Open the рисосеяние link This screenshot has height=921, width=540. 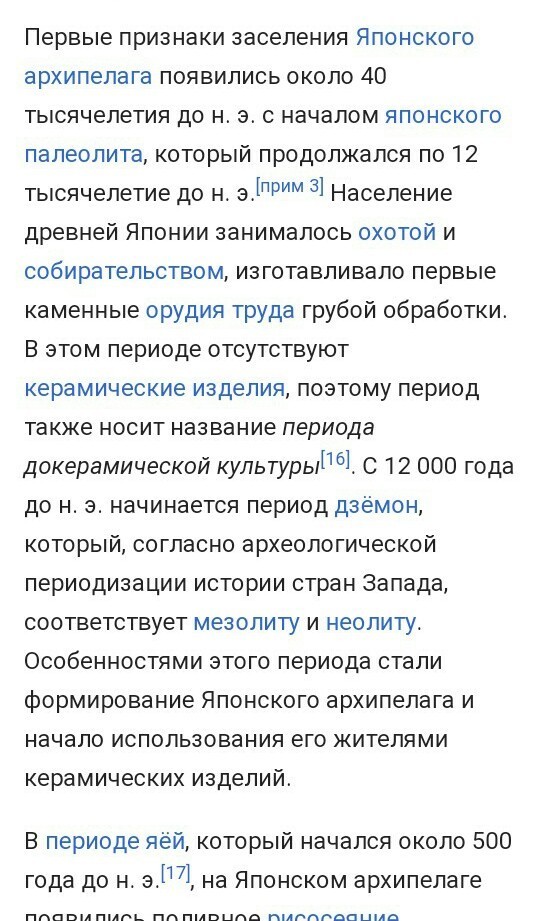(333, 915)
